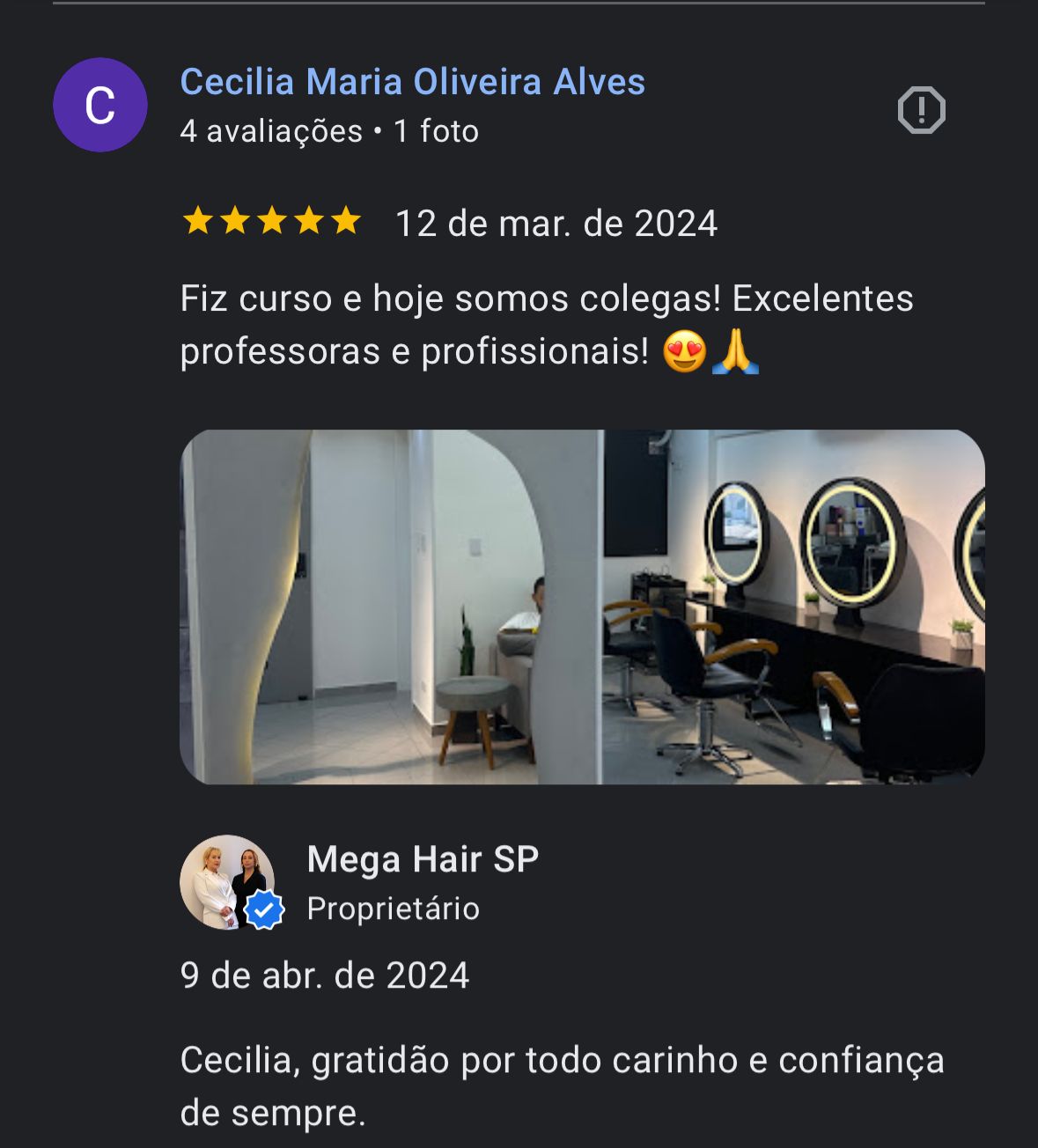Open the salon photo attached to review
The image size is (1038, 1148).
(x=582, y=607)
